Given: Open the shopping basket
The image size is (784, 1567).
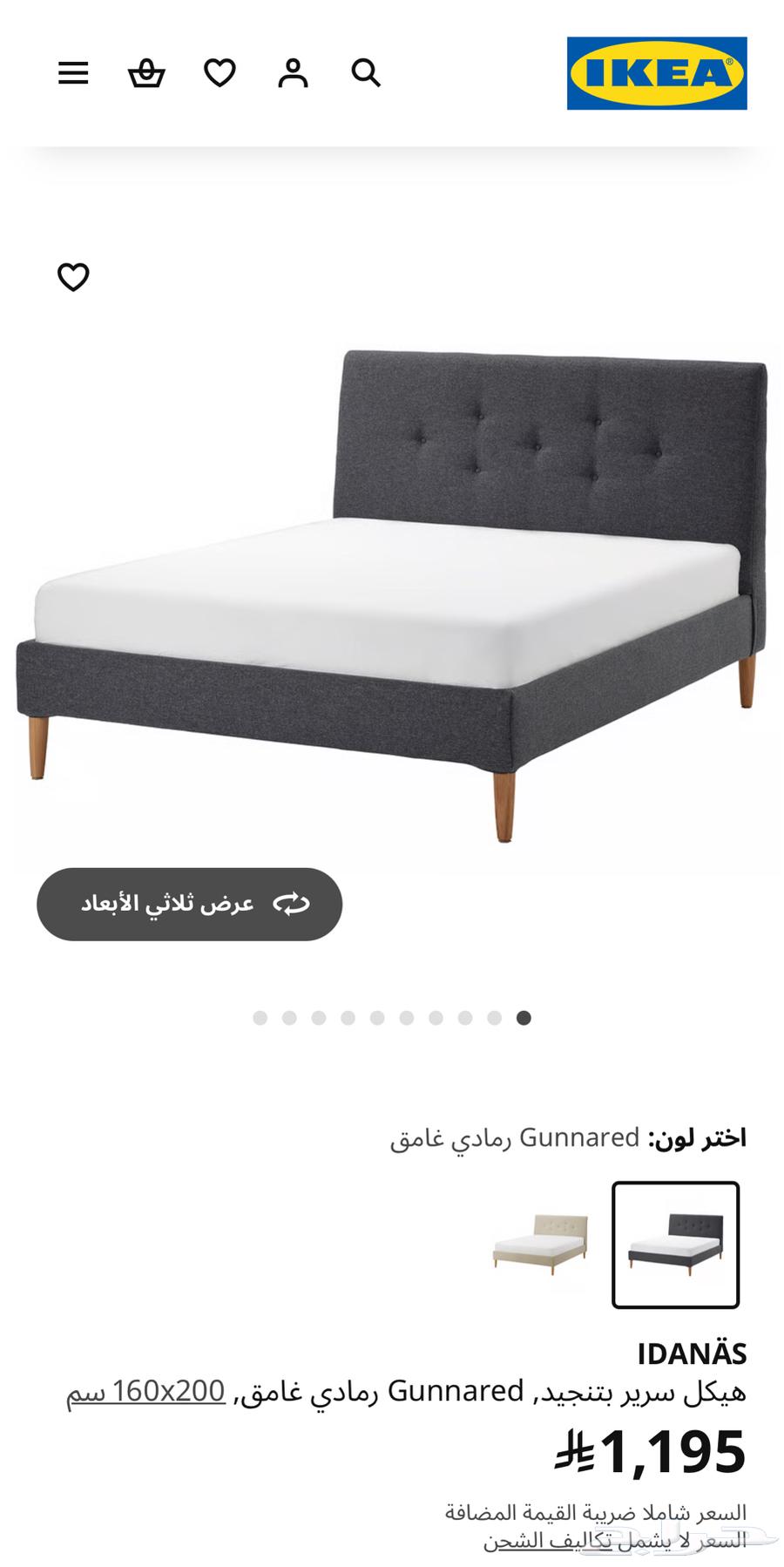Looking at the screenshot, I should (146, 72).
